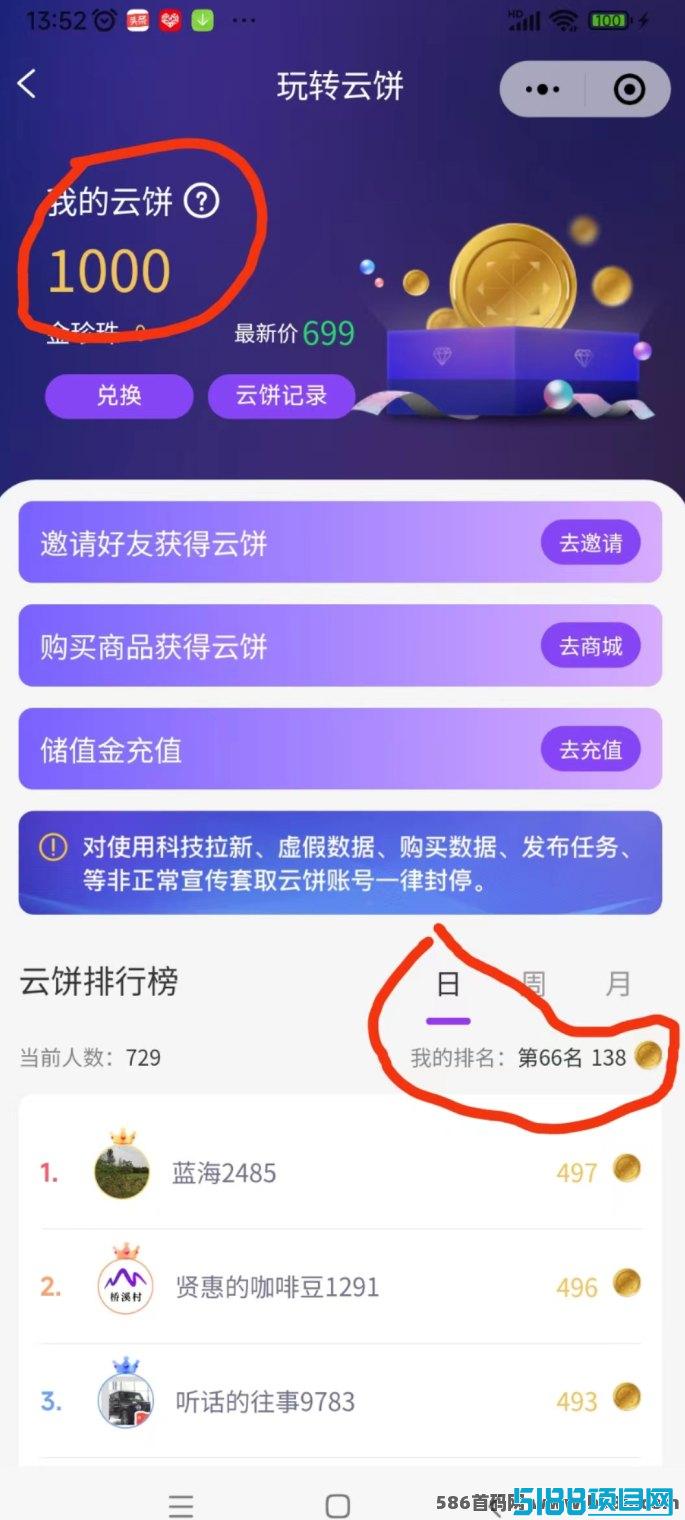The width and height of the screenshot is (685, 1520).
Task: Tap 去商城 to open the shop
Action: click(590, 647)
